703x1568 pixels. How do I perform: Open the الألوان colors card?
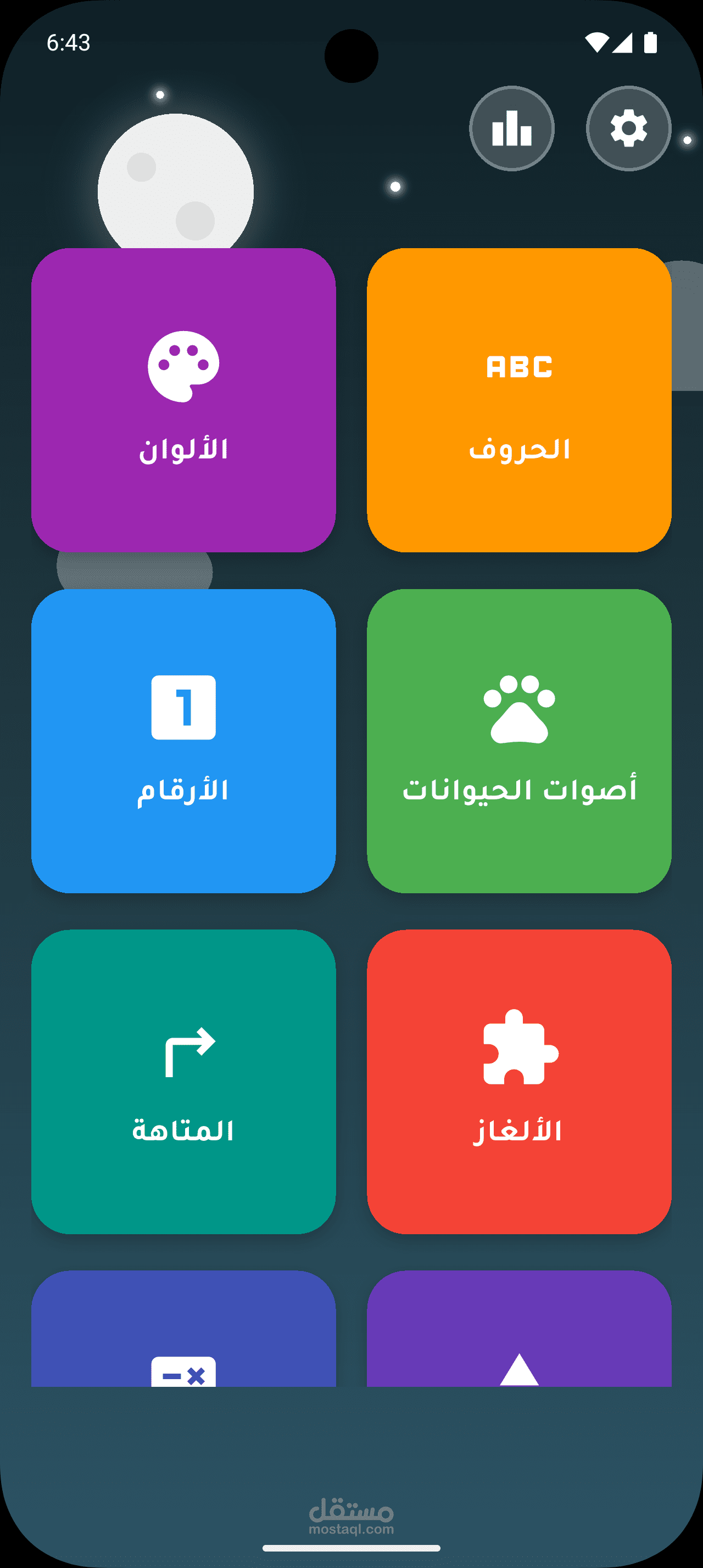tap(183, 400)
